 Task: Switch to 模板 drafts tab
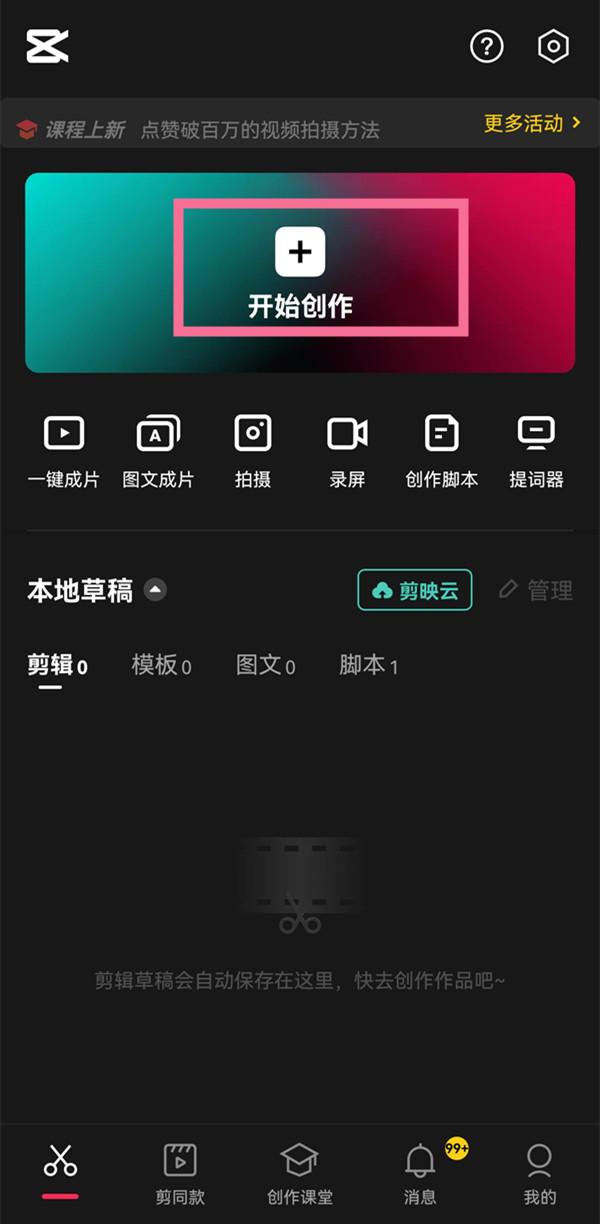(161, 665)
